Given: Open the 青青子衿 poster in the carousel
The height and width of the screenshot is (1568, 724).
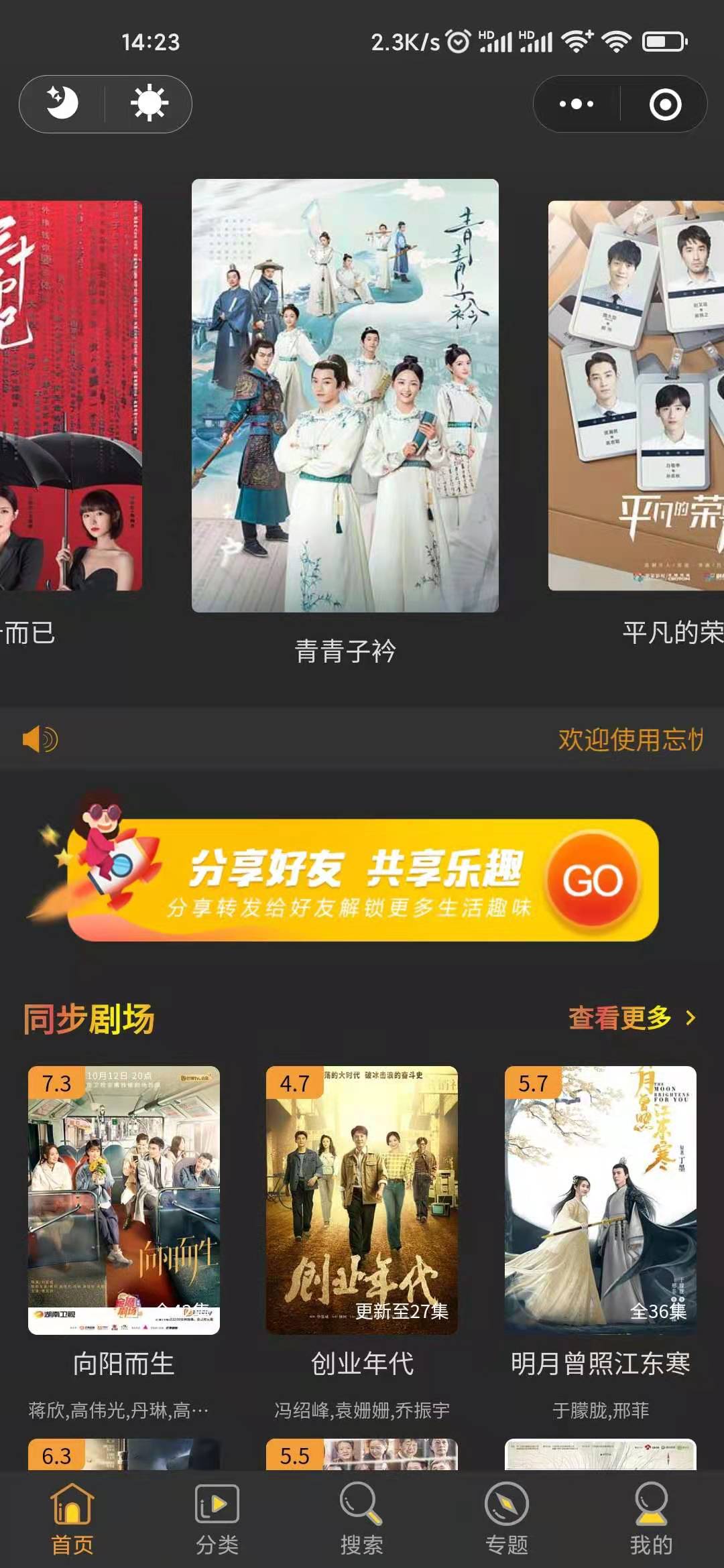Looking at the screenshot, I should pyautogui.click(x=345, y=395).
